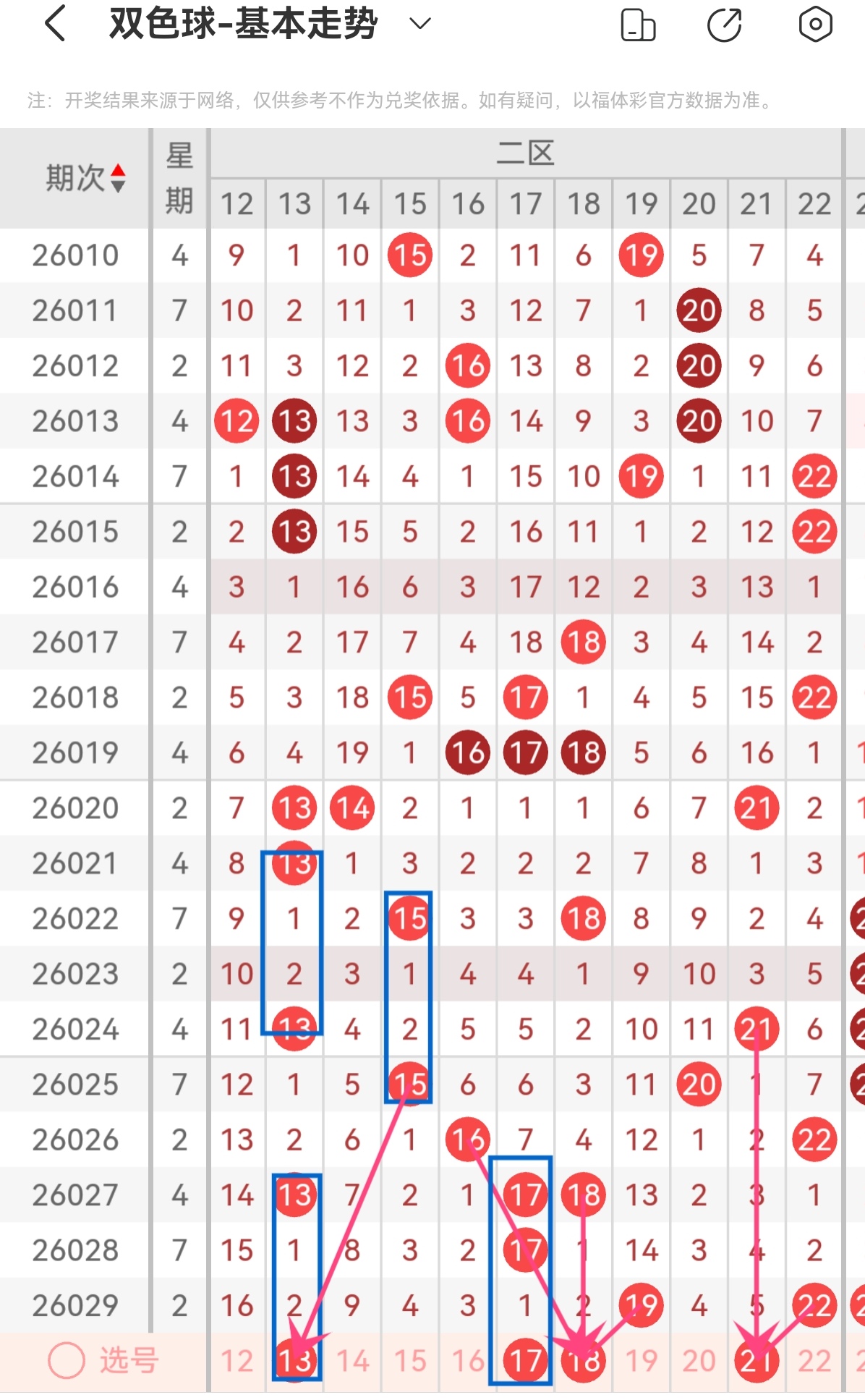This screenshot has width=865, height=1400.
Task: Tap the screen orientation icon in the header
Action: (x=638, y=25)
